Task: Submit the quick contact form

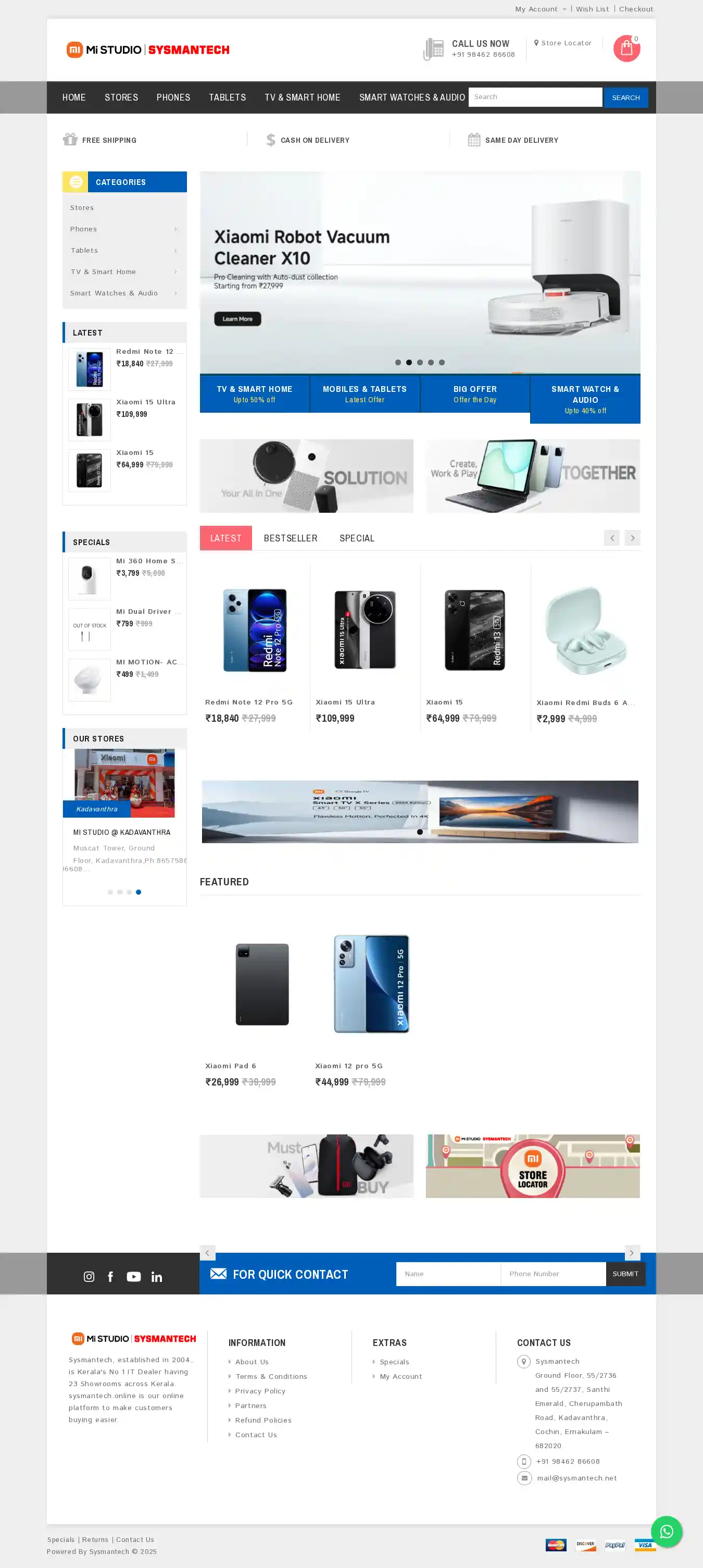Action: 624,1274
